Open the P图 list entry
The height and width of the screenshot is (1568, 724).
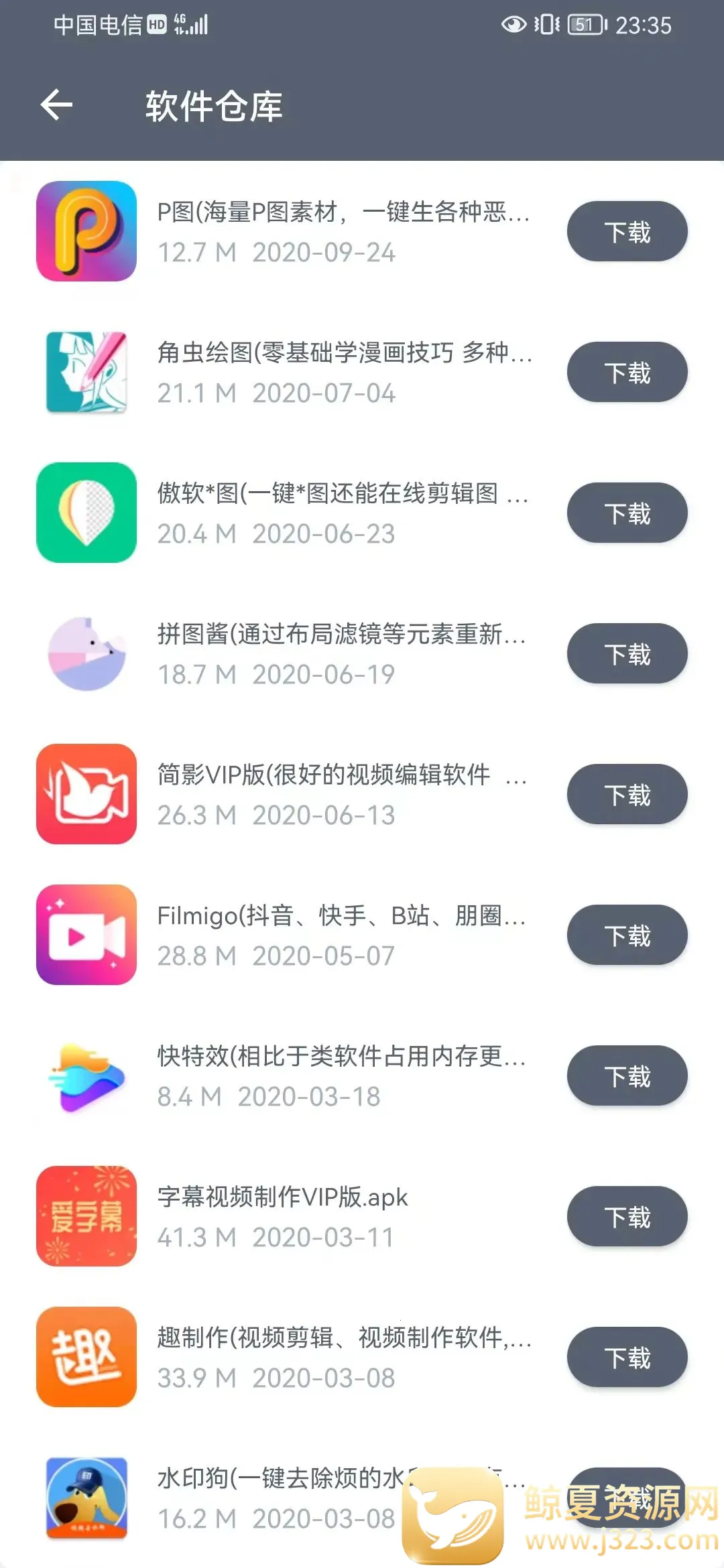[342, 232]
